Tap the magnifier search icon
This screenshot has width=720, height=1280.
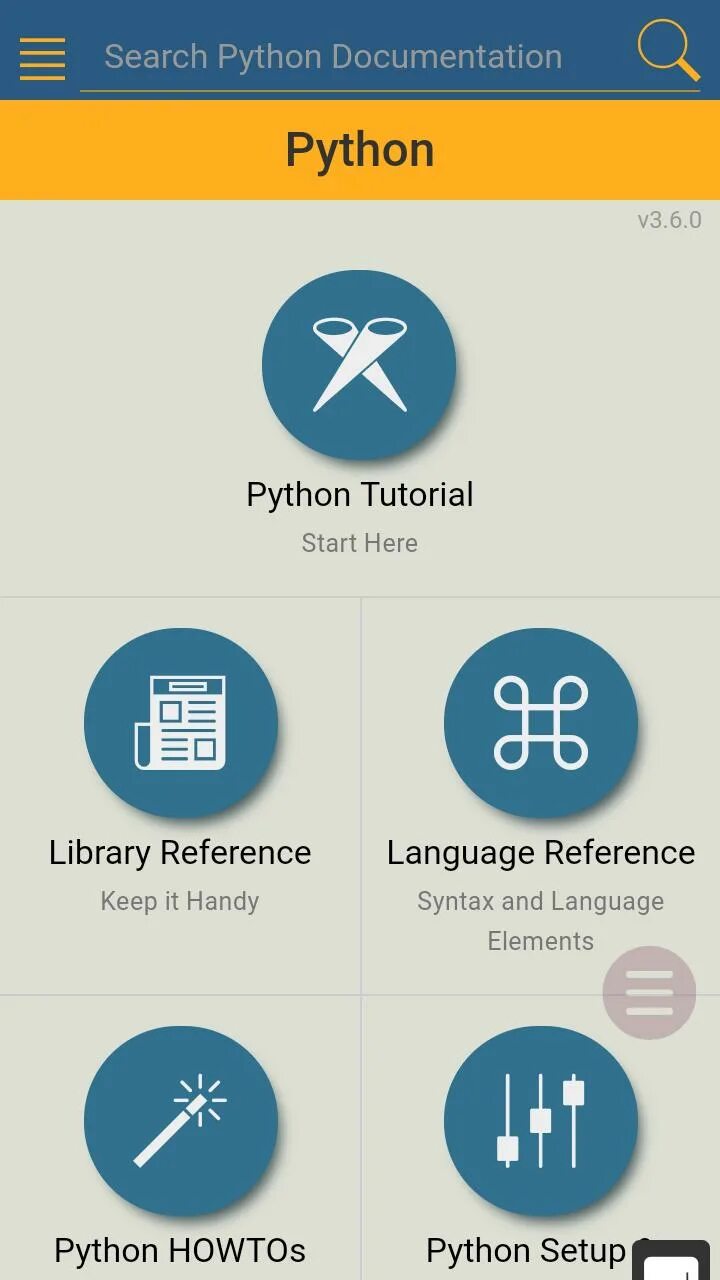pos(668,50)
